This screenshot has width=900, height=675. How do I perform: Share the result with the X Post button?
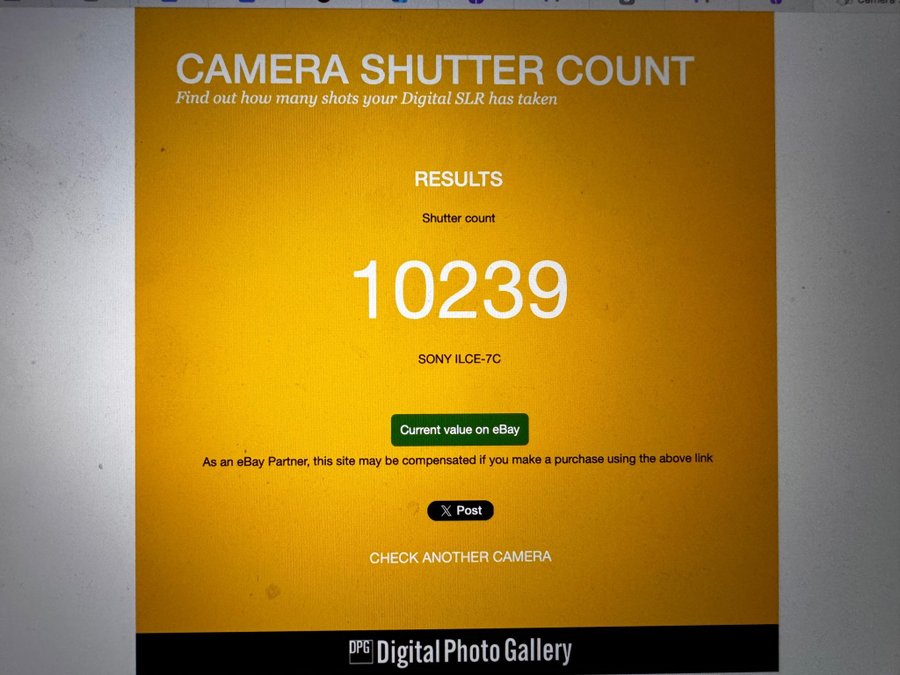tap(460, 511)
